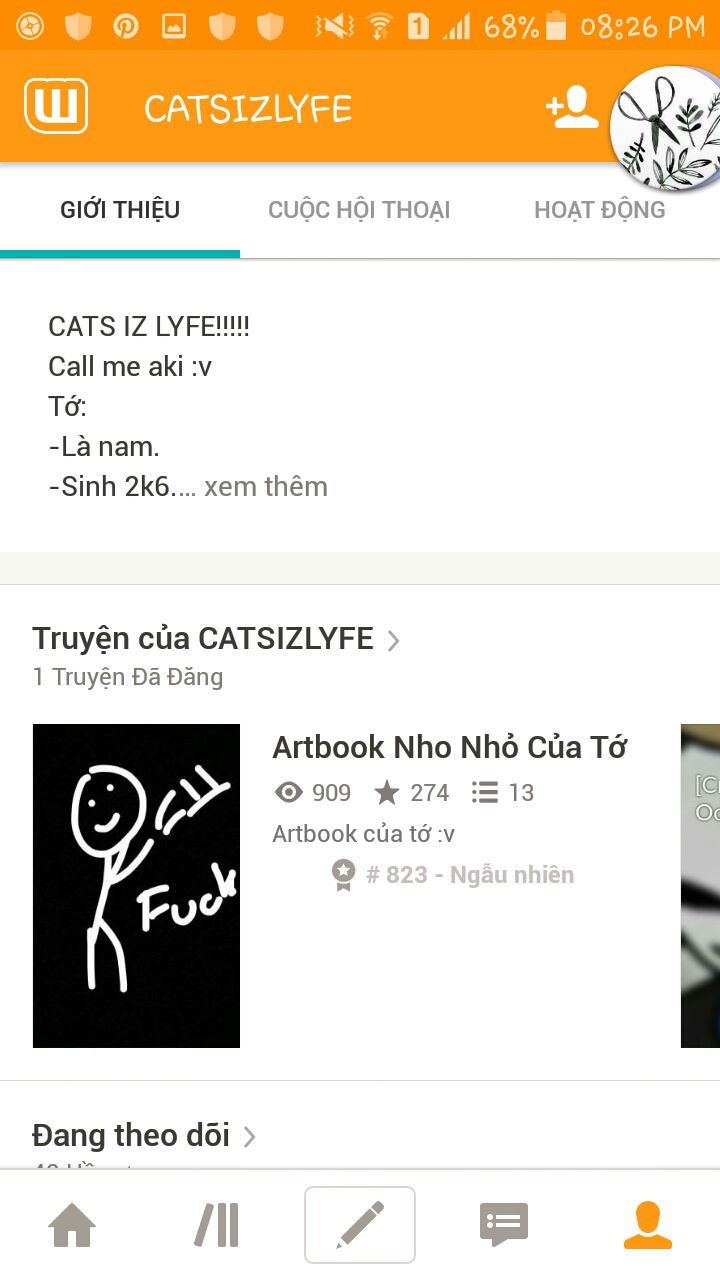Open the messages tab
The width and height of the screenshot is (720, 1280).
point(504,1225)
